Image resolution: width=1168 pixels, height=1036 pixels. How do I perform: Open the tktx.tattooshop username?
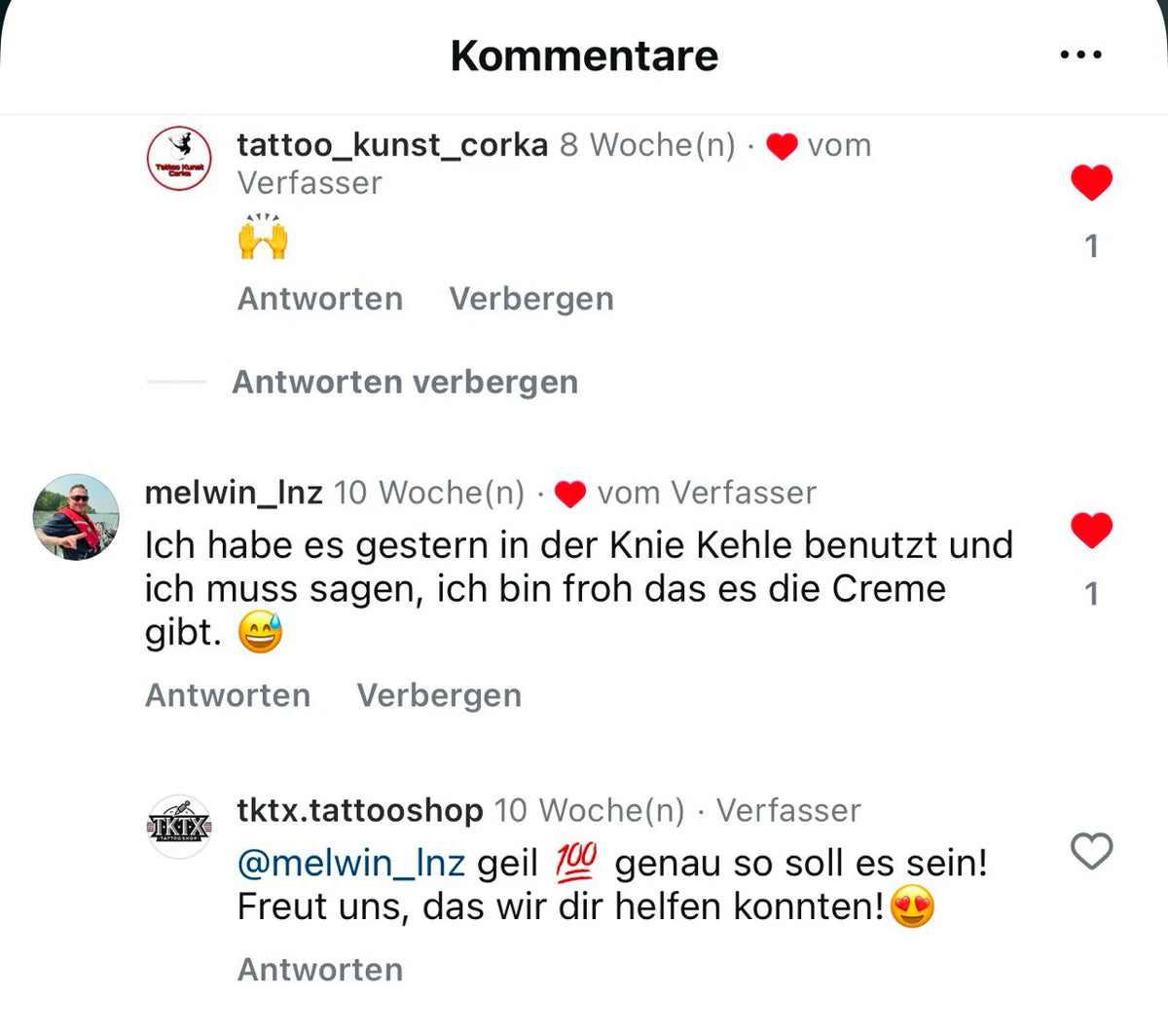coord(359,810)
